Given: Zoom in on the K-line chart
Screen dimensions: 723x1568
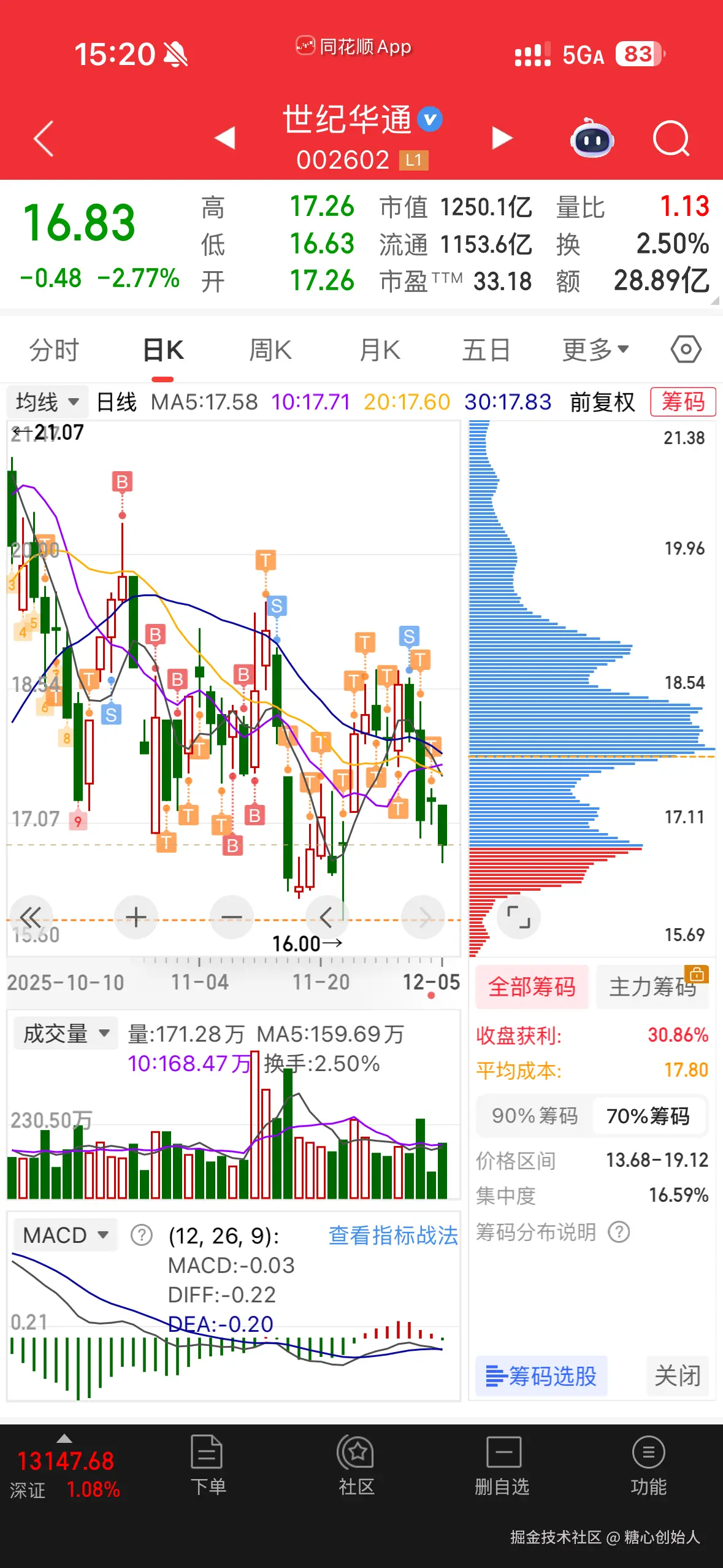Looking at the screenshot, I should click(x=136, y=917).
